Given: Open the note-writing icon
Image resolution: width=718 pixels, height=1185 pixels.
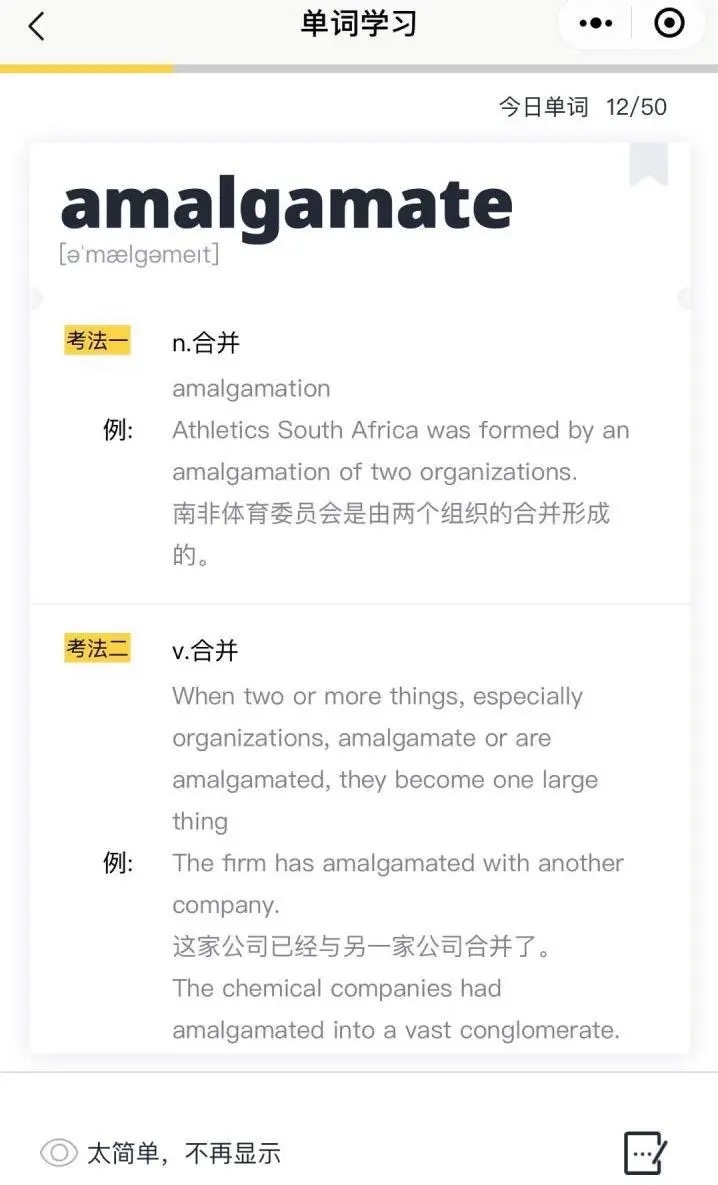Looking at the screenshot, I should click(x=645, y=1153).
